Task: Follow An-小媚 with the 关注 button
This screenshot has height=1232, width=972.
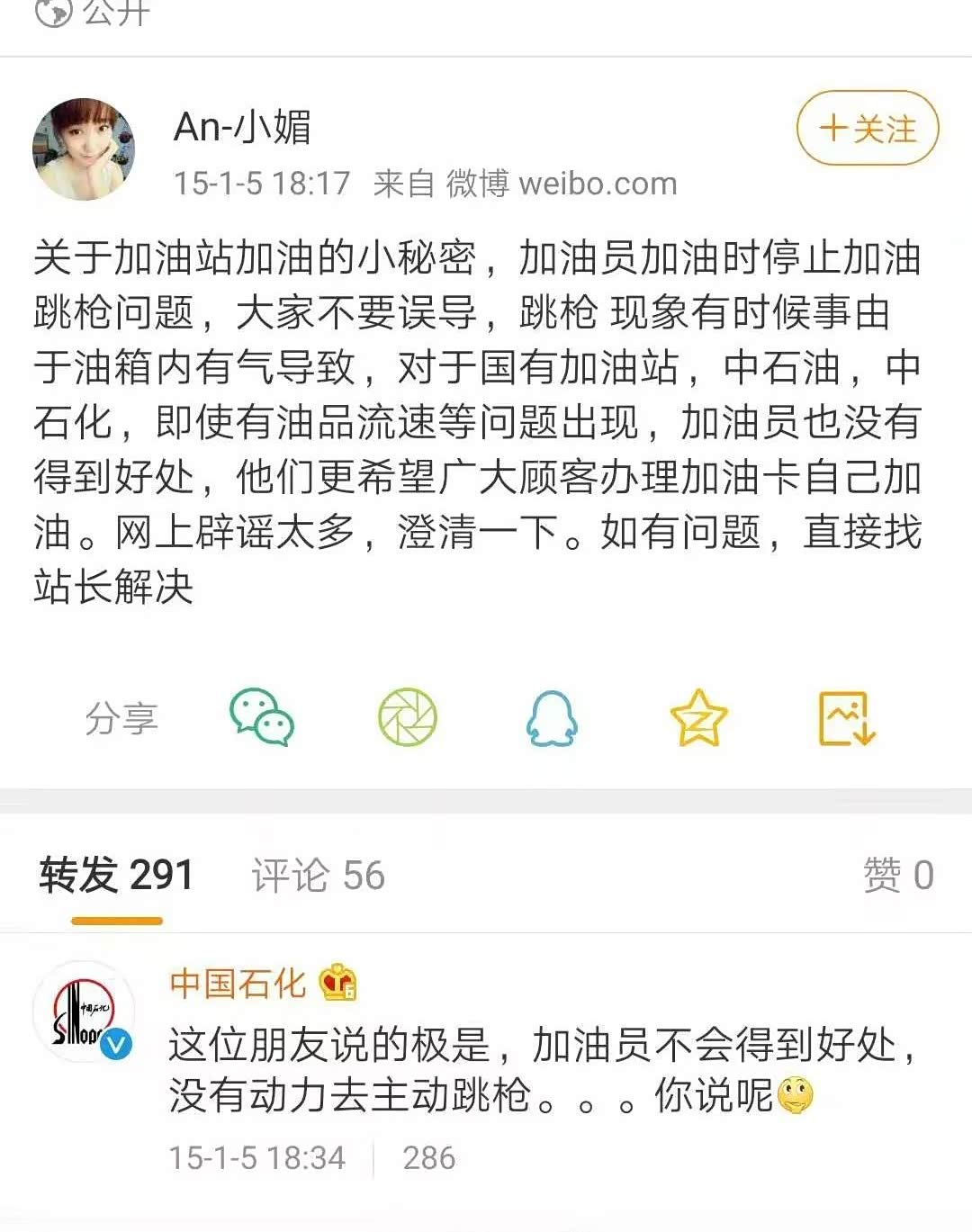Action: tap(867, 129)
